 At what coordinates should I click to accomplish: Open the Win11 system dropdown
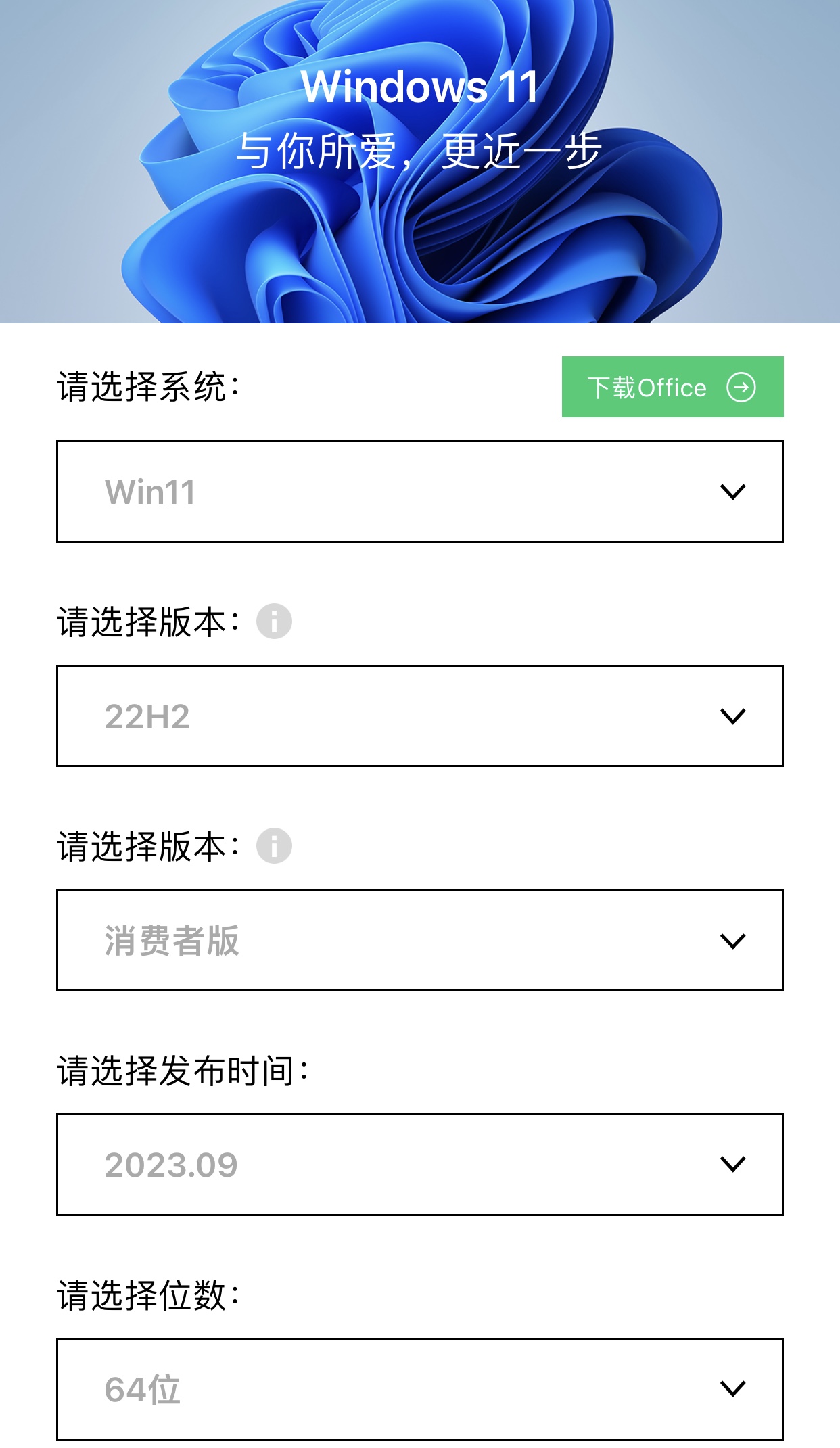[x=419, y=492]
